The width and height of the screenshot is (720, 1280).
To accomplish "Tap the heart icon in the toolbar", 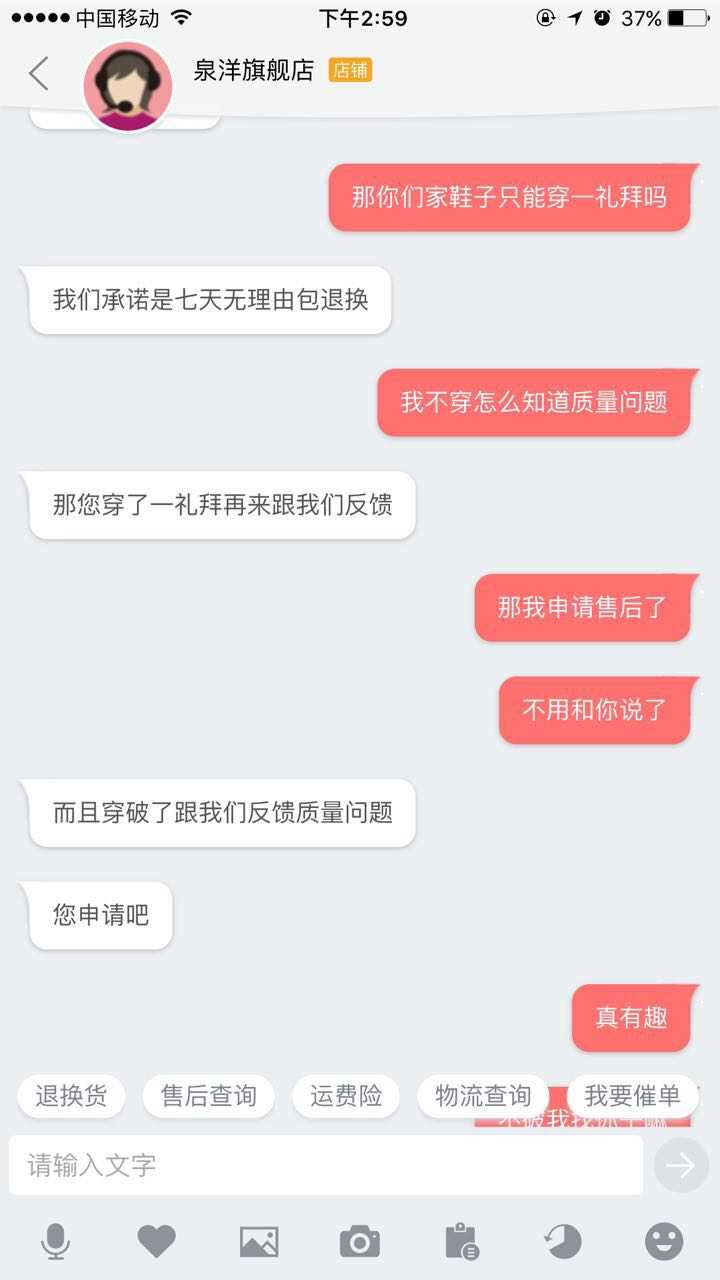I will click(157, 1241).
